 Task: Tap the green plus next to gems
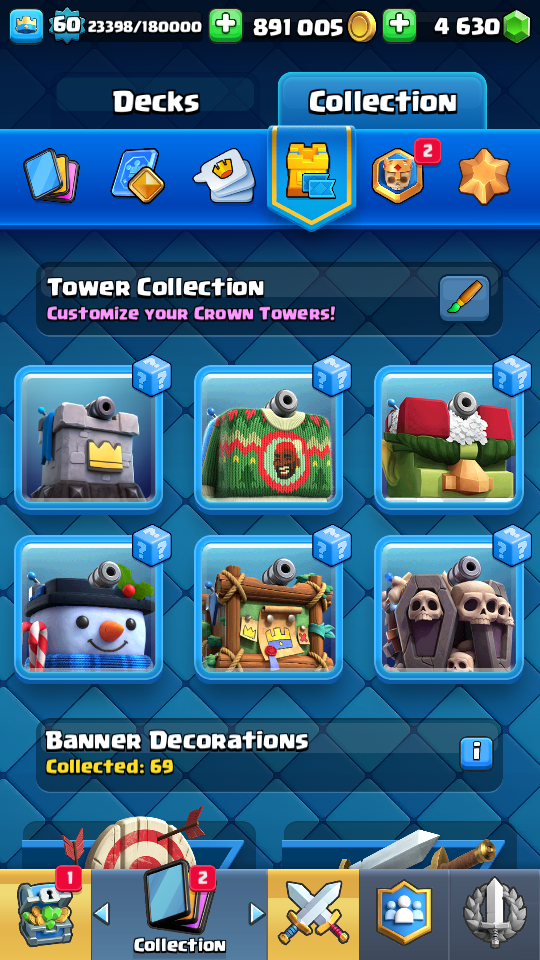(x=400, y=26)
